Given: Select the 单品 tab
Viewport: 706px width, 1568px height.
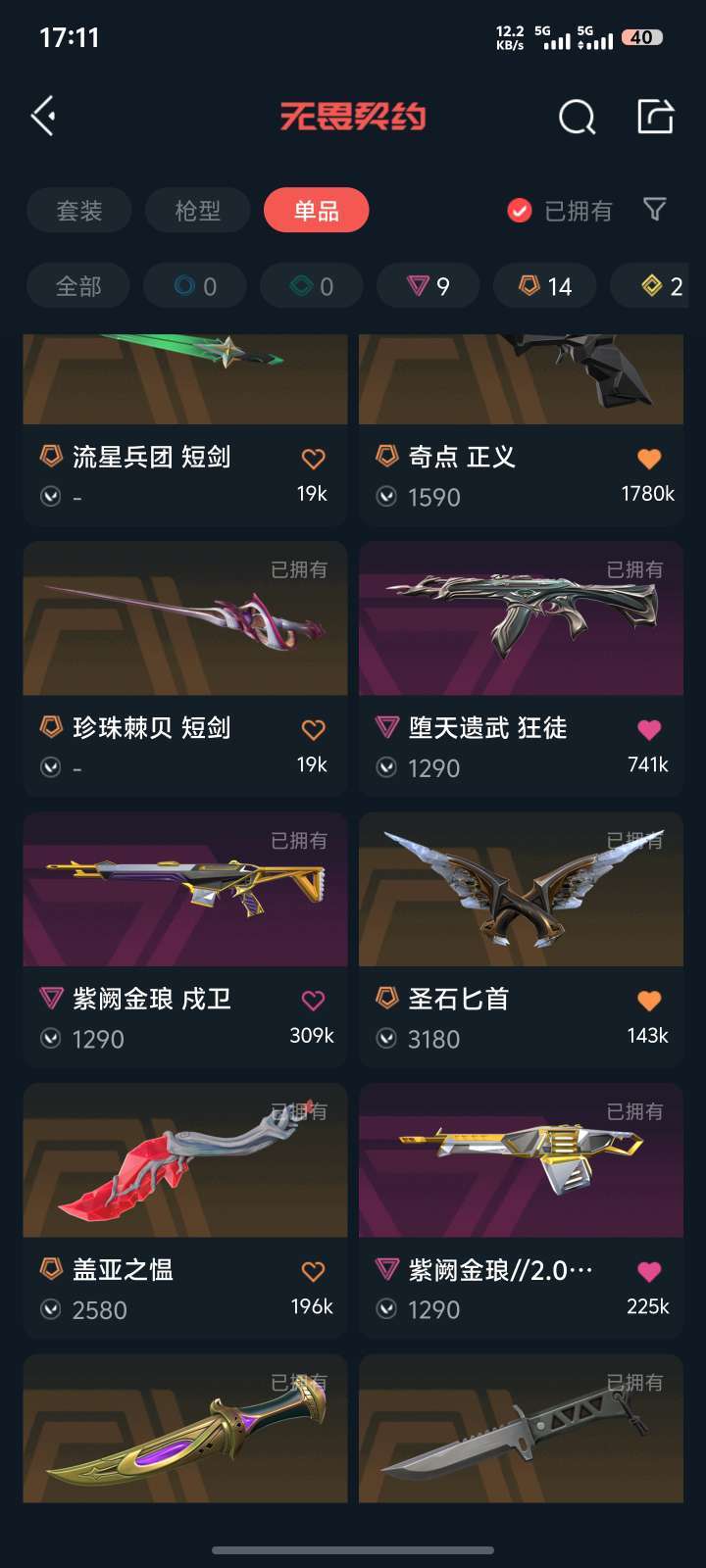Looking at the screenshot, I should point(316,211).
